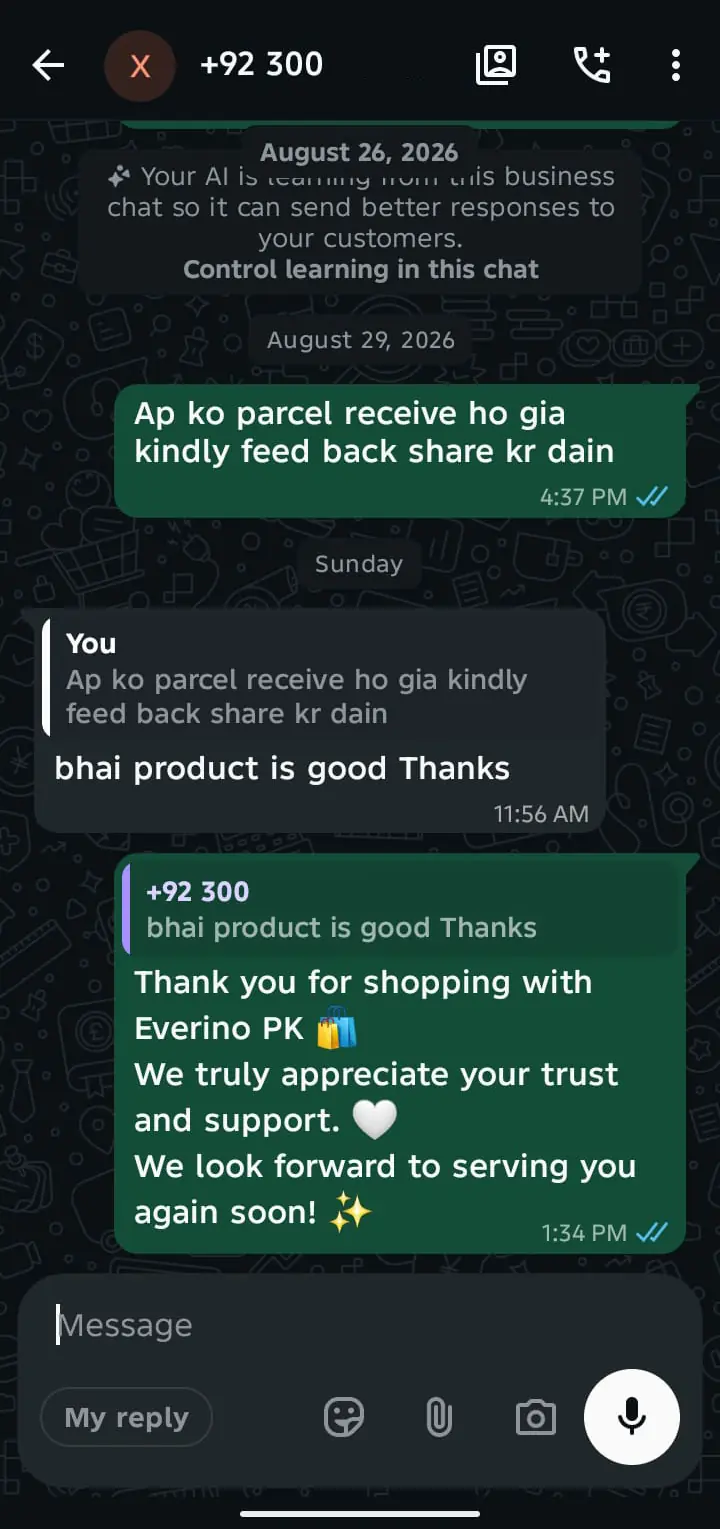This screenshot has width=720, height=1529.
Task: Start a call with this contact
Action: pos(592,66)
